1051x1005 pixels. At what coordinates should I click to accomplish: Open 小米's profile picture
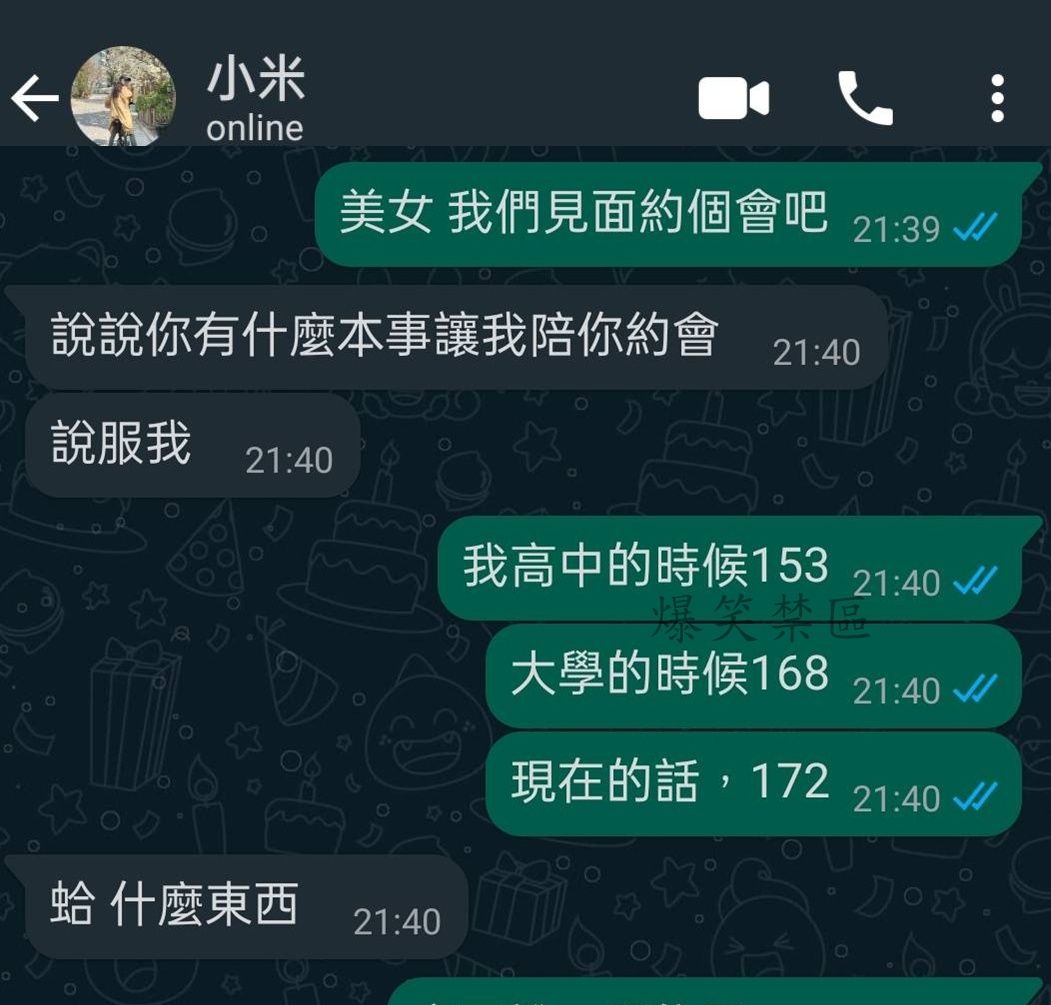[x=123, y=97]
